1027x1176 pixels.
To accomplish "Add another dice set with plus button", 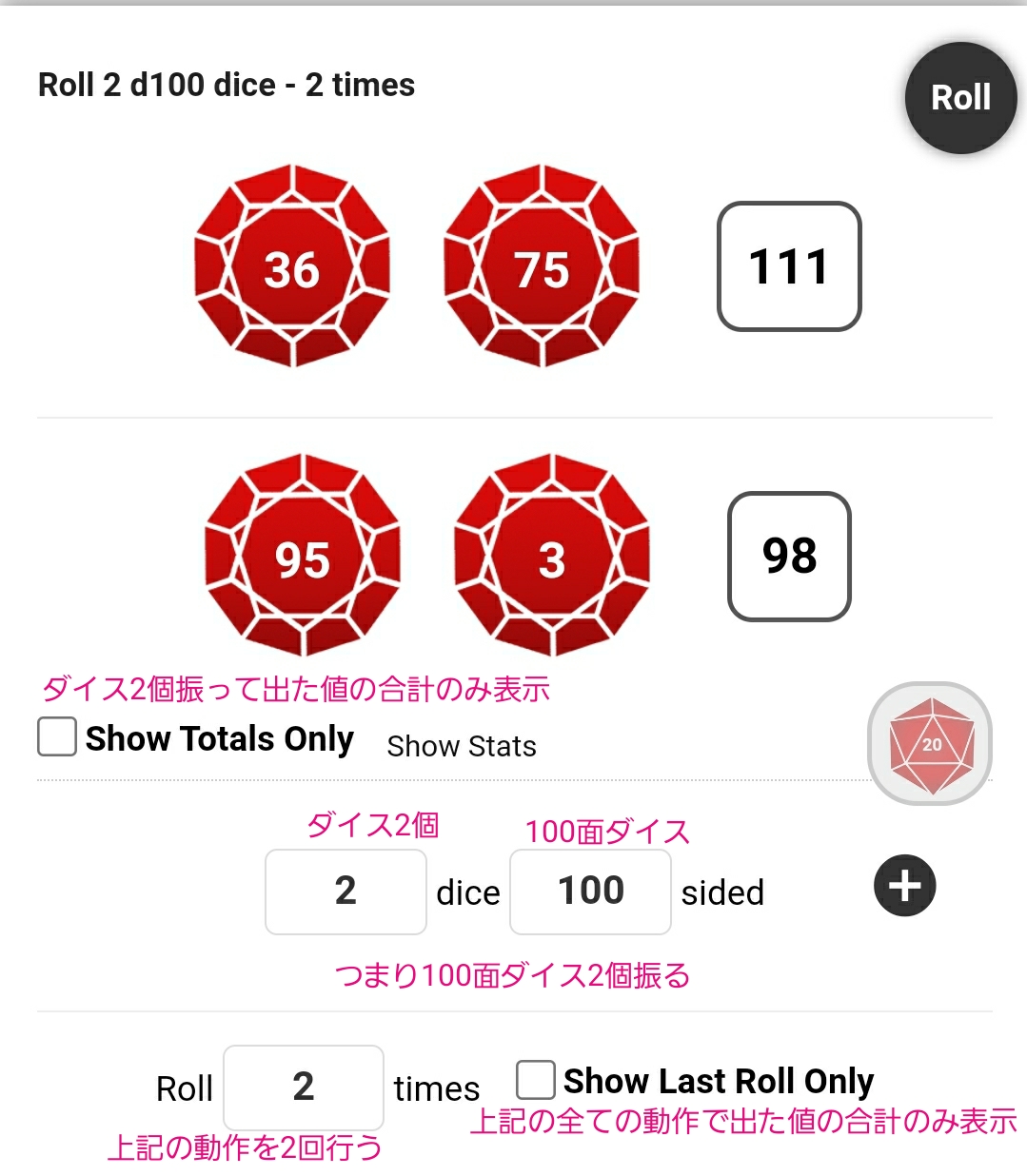I will click(x=904, y=886).
